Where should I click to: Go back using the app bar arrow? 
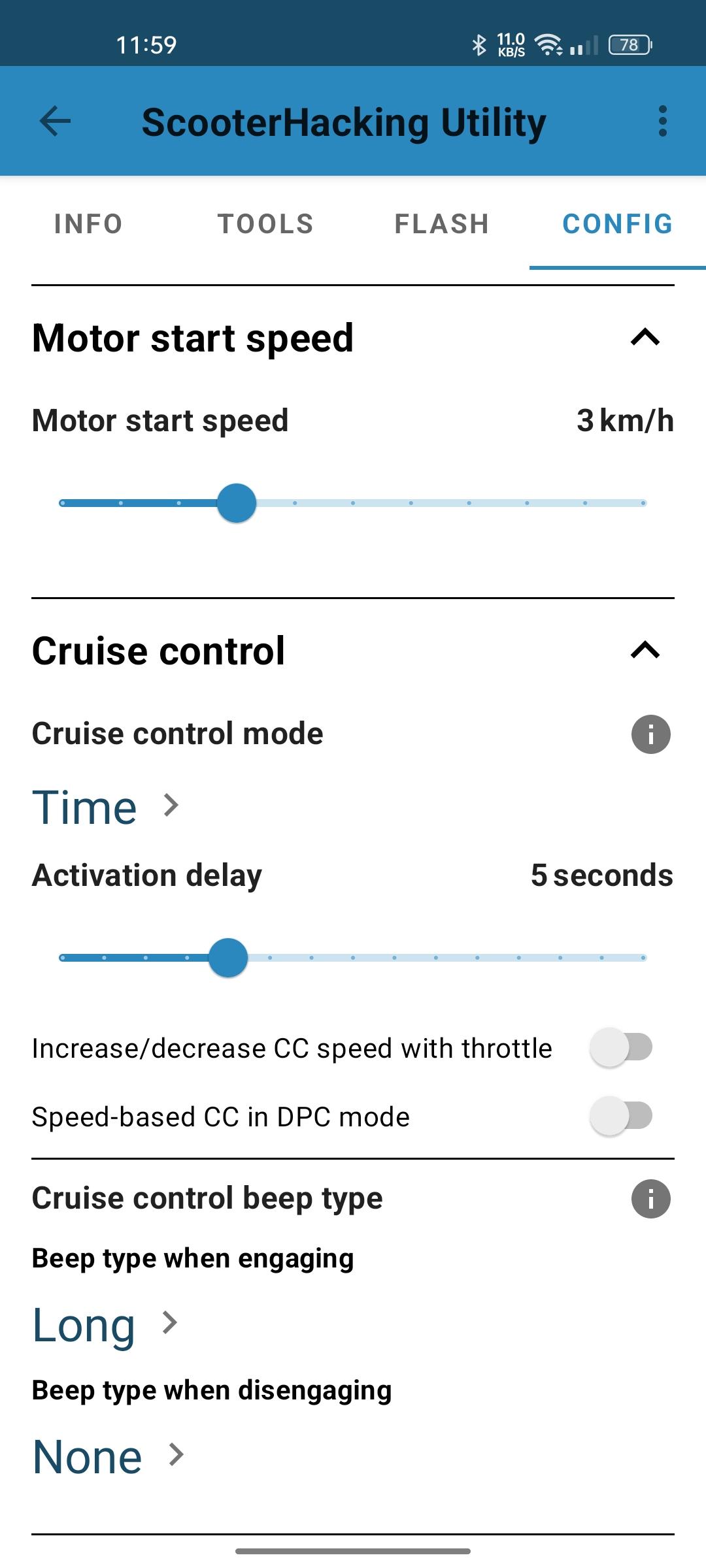[x=55, y=122]
